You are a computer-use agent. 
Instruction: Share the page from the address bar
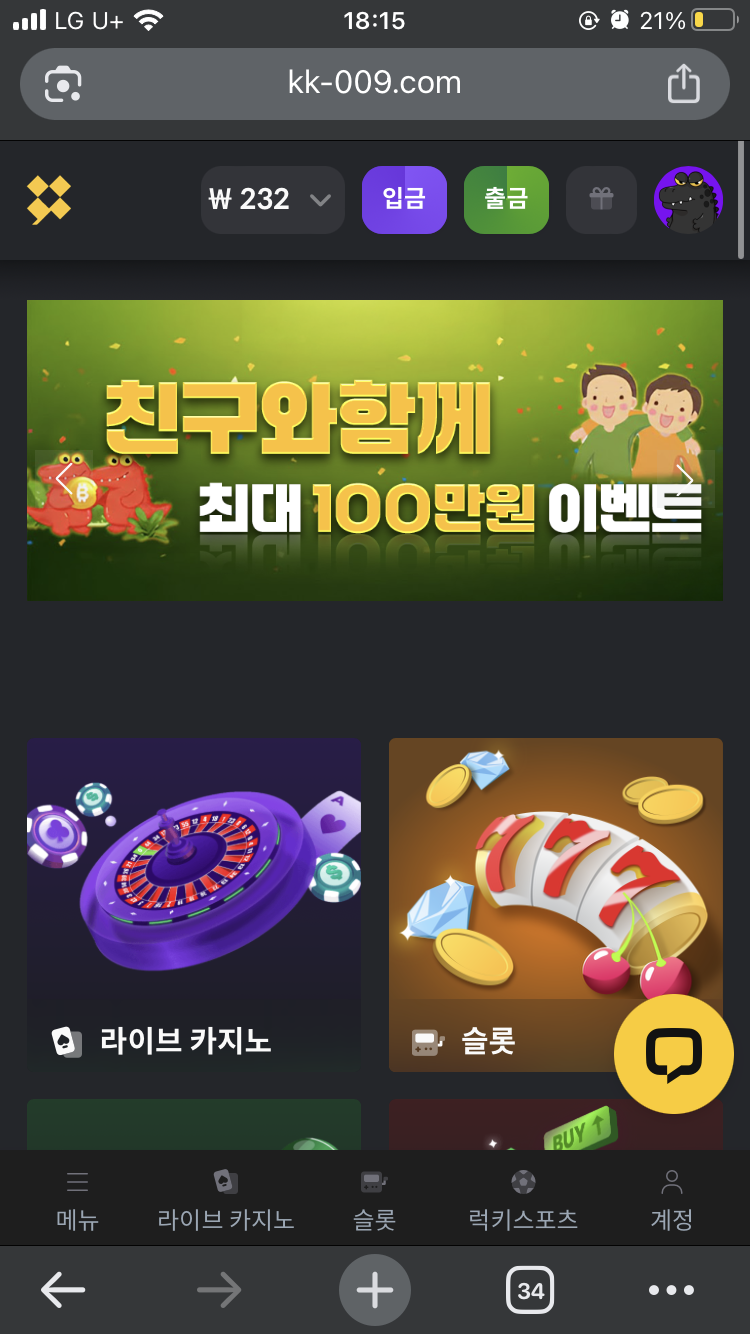coord(683,83)
